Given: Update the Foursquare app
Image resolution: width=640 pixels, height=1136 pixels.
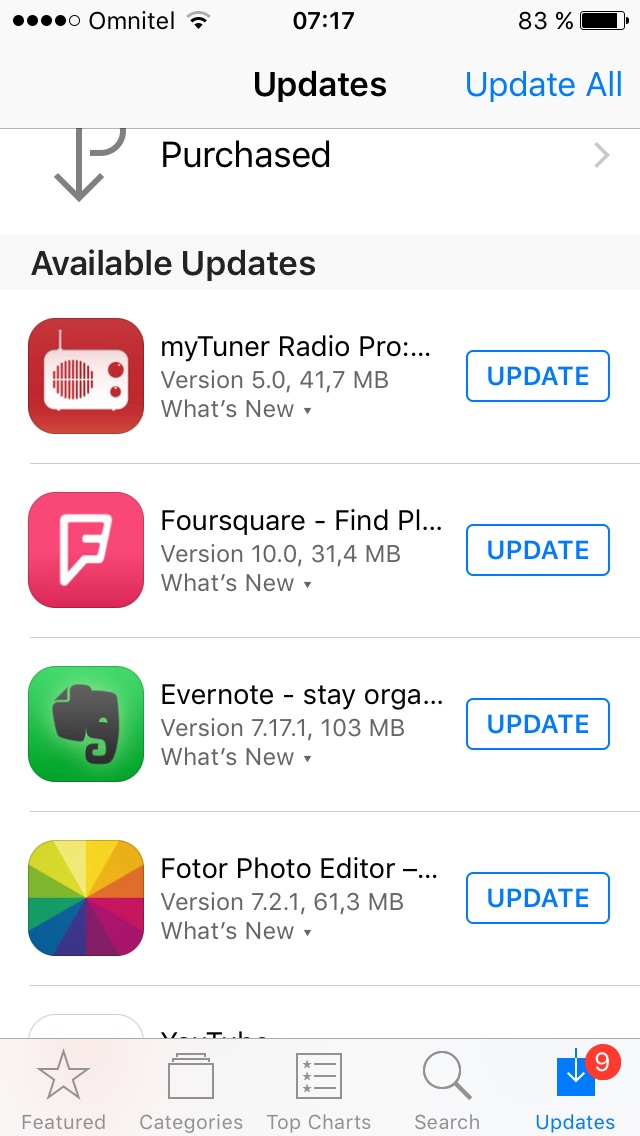Looking at the screenshot, I should (x=537, y=550).
